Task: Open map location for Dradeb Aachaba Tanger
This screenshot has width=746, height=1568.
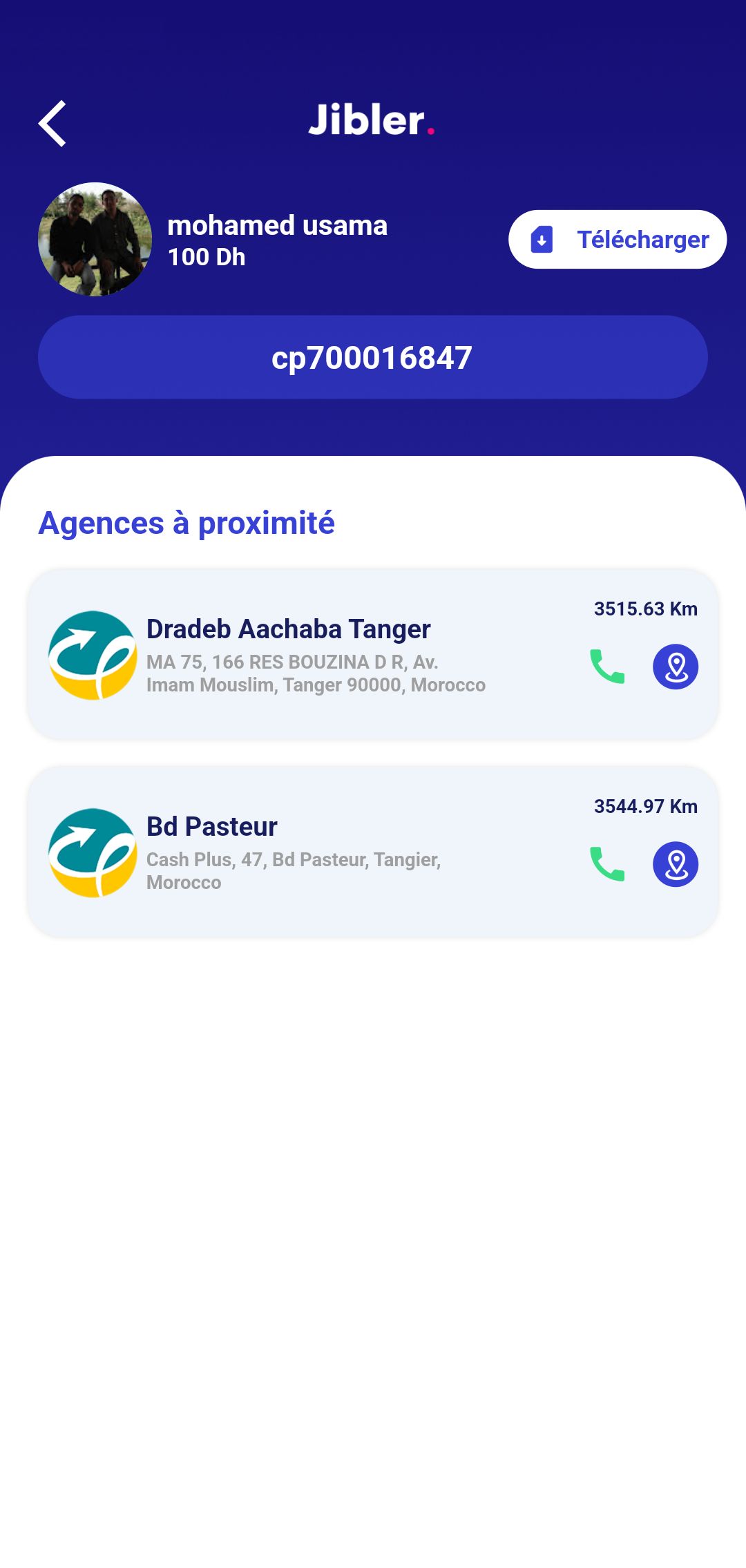Action: click(676, 667)
